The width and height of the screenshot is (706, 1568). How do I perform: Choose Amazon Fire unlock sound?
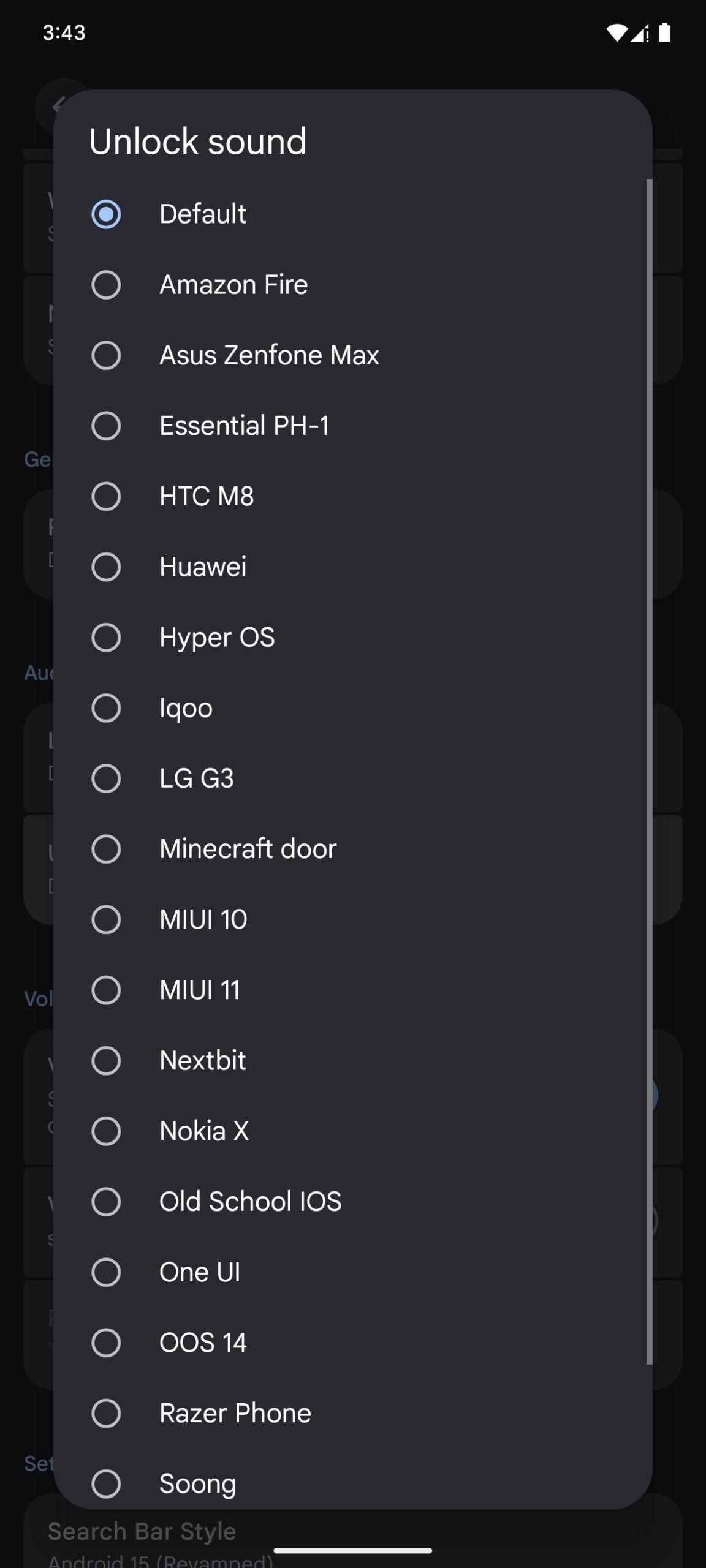pos(352,285)
